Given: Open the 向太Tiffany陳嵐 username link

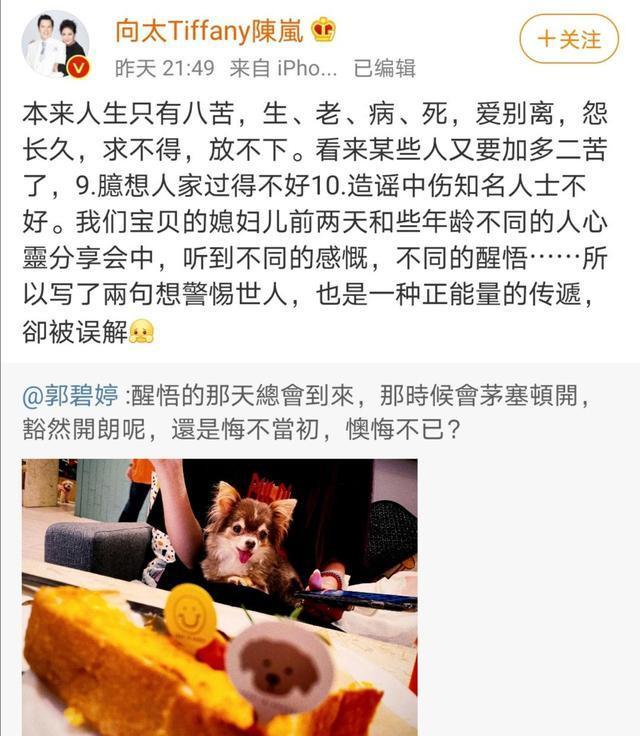Looking at the screenshot, I should point(209,31).
